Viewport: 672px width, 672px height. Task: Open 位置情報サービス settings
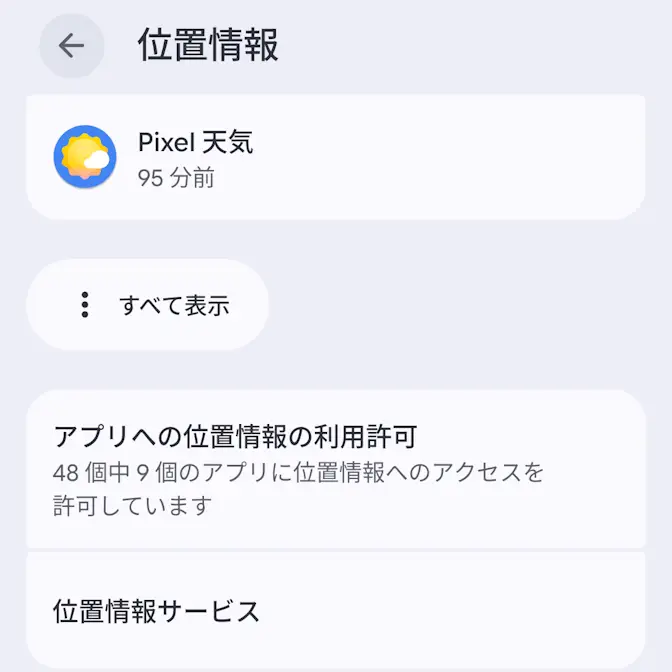click(x=335, y=610)
